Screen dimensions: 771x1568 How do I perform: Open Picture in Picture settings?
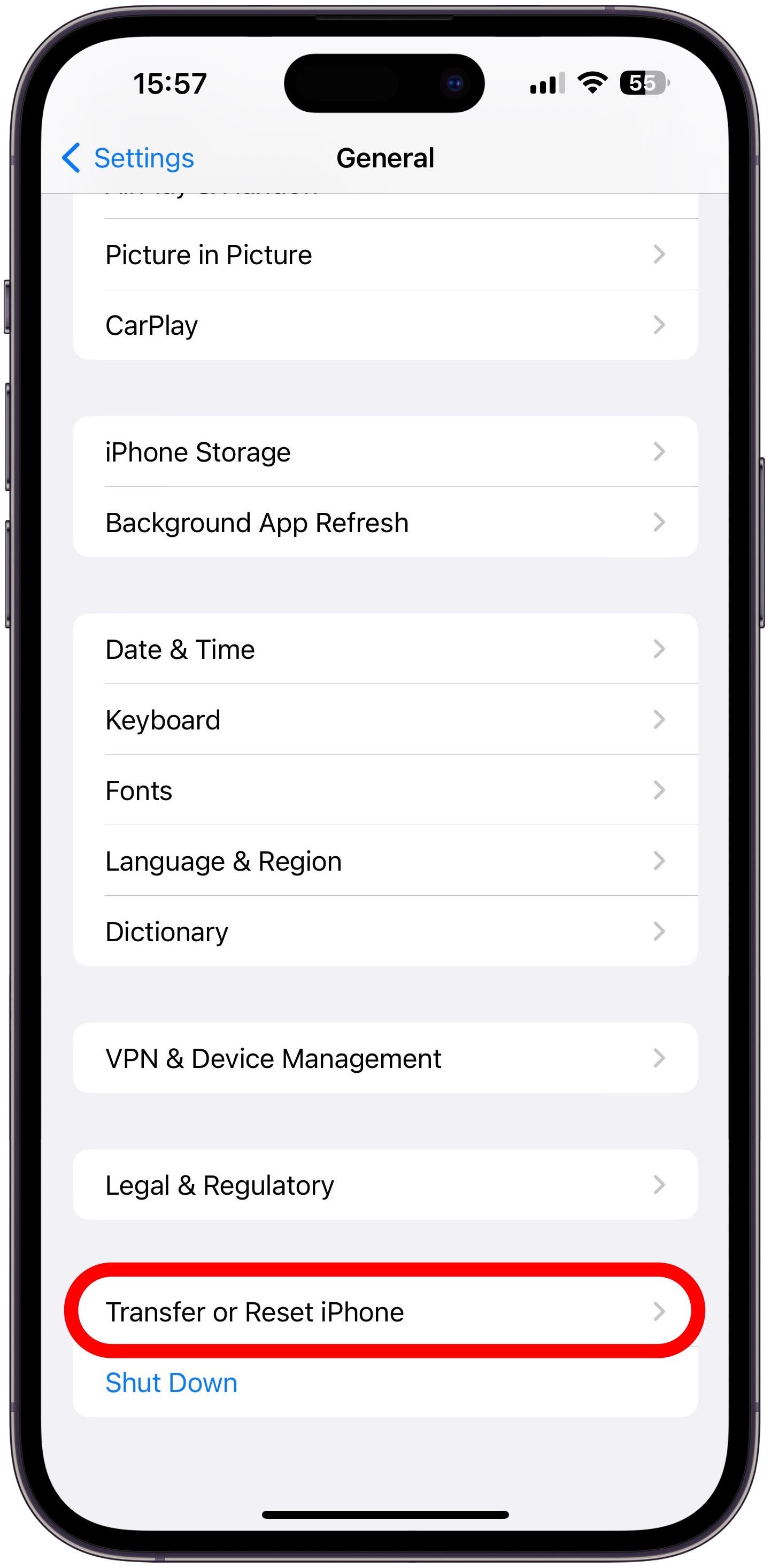[384, 255]
